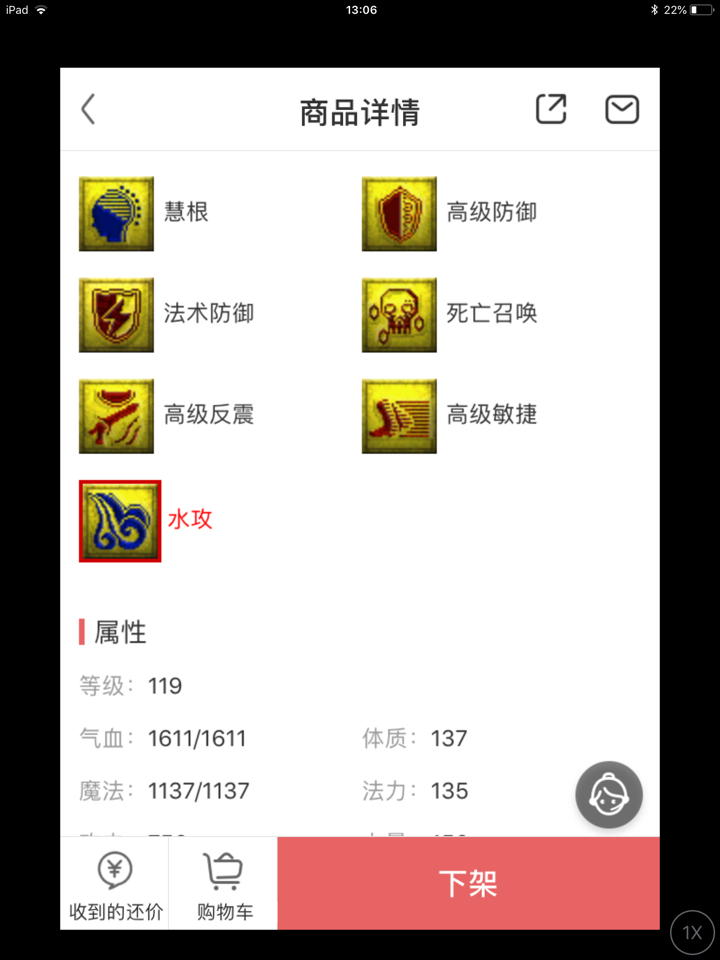Tap the 死亡召唤 skill icon
Viewport: 720px width, 960px height.
399,314
